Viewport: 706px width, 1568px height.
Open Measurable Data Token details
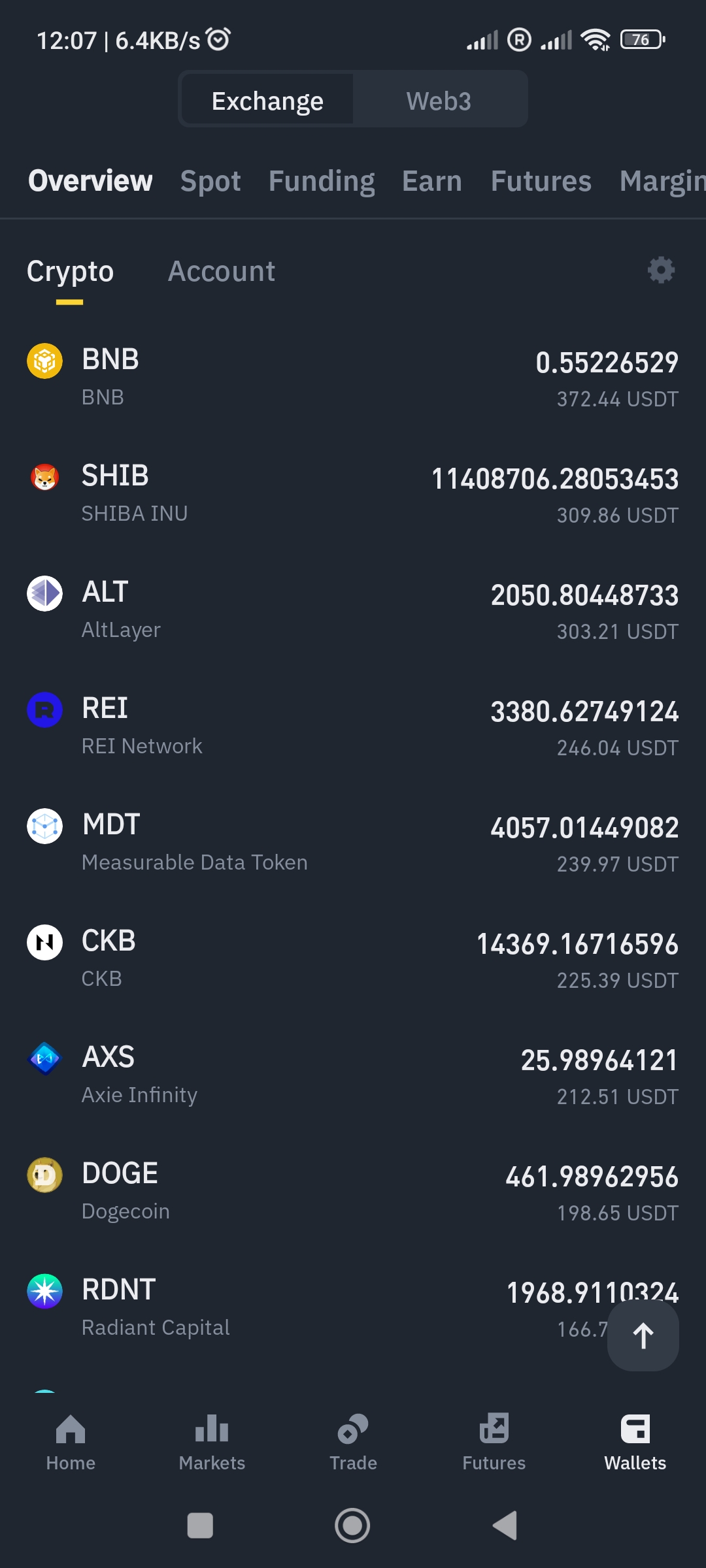pos(353,843)
